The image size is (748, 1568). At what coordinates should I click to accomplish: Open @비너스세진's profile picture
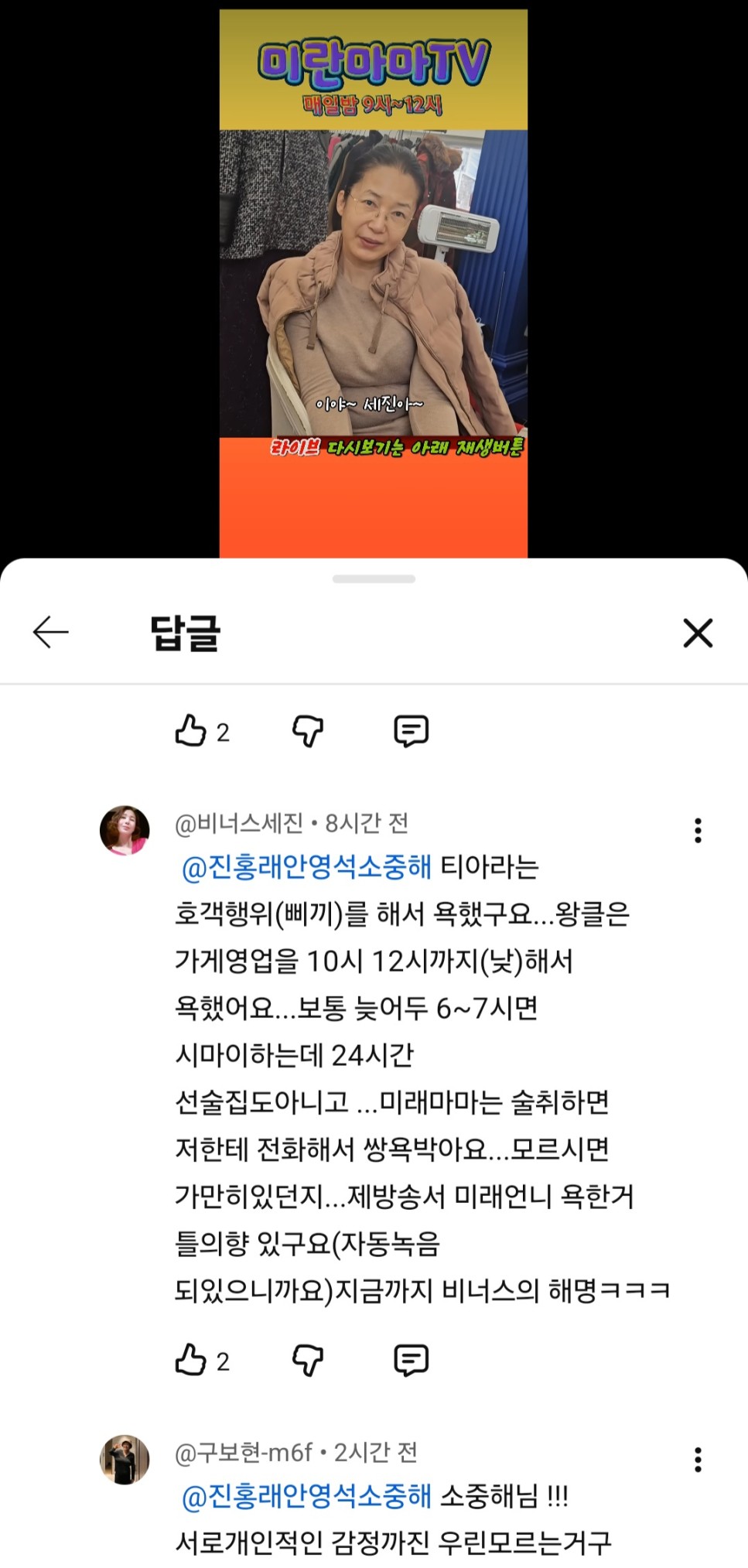(125, 830)
